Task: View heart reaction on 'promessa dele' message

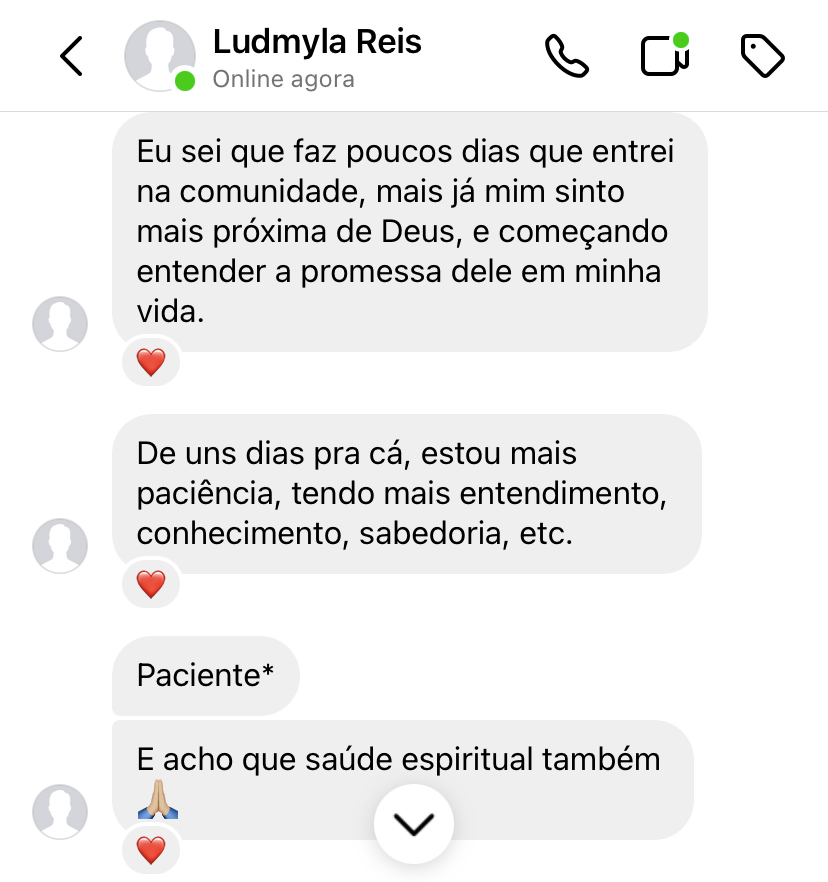Action: [x=150, y=362]
